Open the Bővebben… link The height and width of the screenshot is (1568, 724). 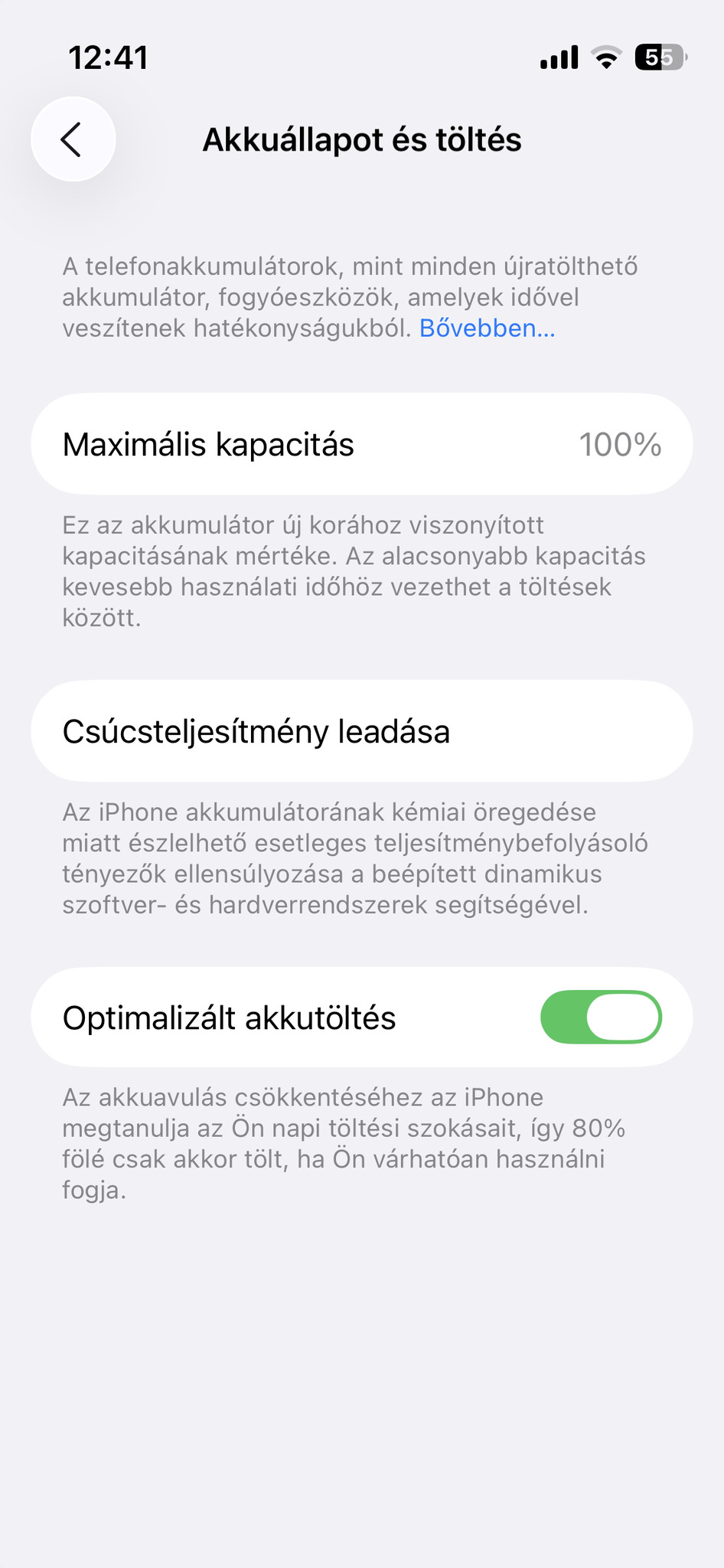[x=487, y=328]
